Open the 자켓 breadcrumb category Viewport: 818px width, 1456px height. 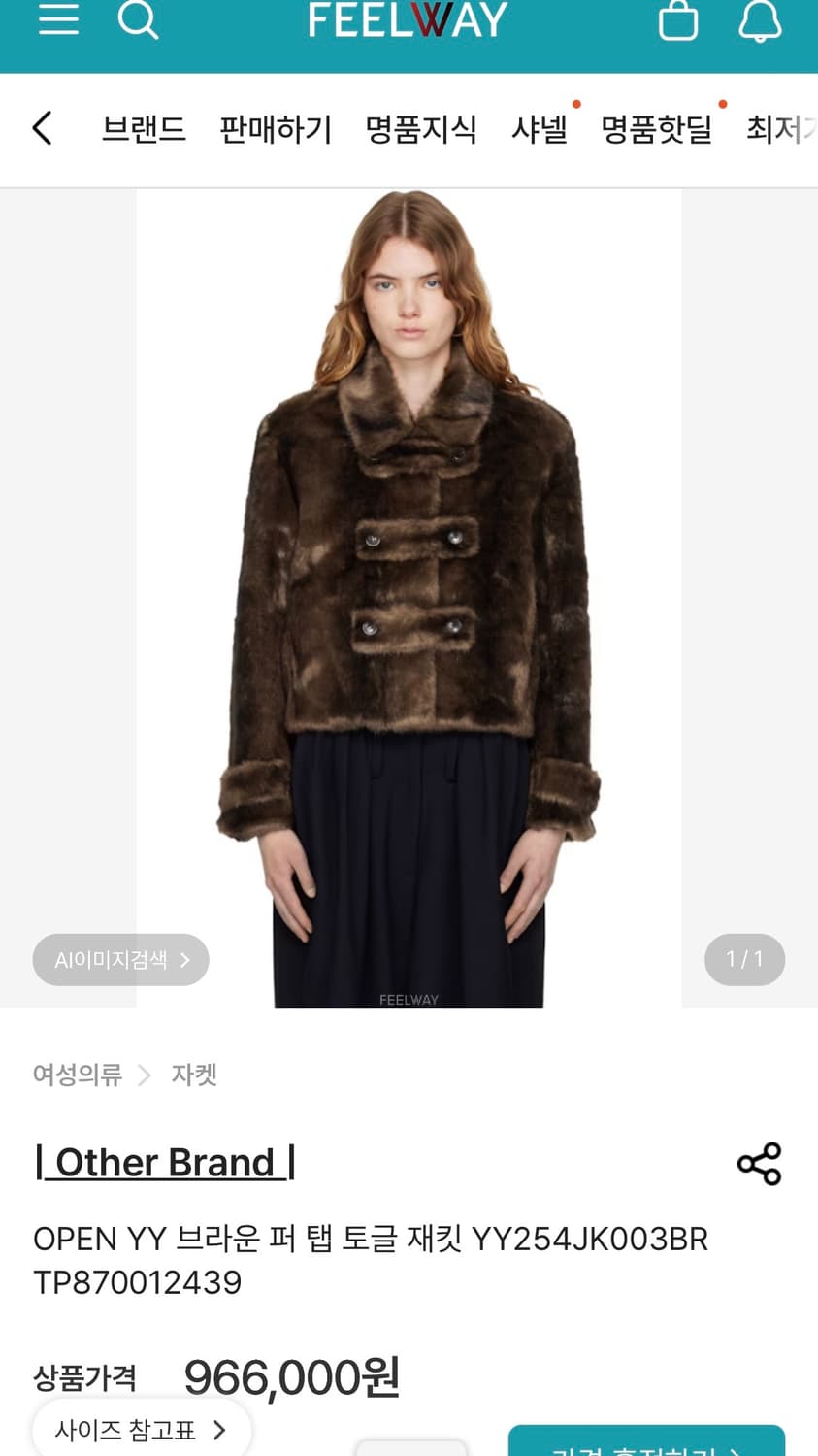click(193, 1075)
